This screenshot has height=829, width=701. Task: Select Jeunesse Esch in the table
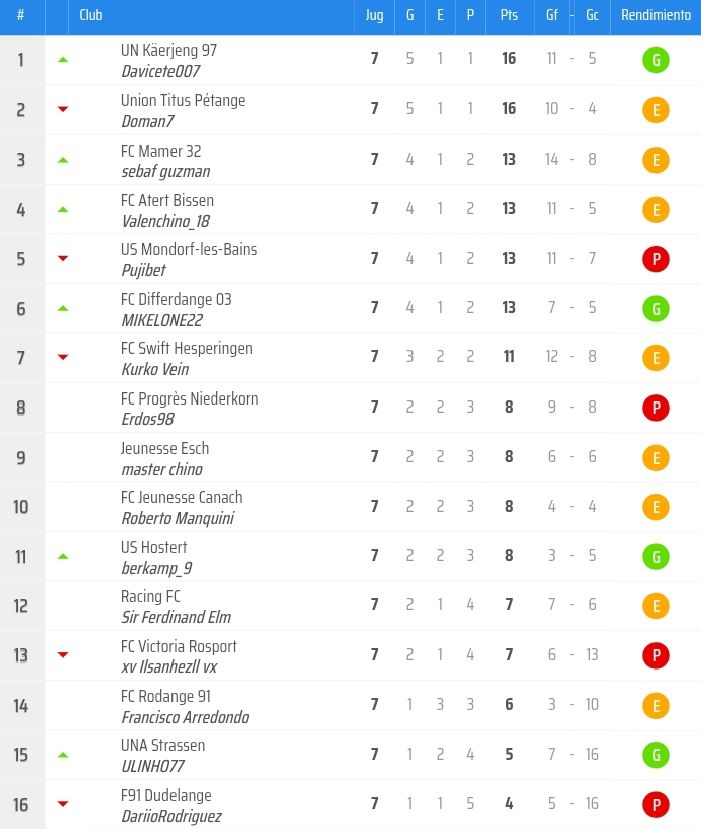[165, 448]
